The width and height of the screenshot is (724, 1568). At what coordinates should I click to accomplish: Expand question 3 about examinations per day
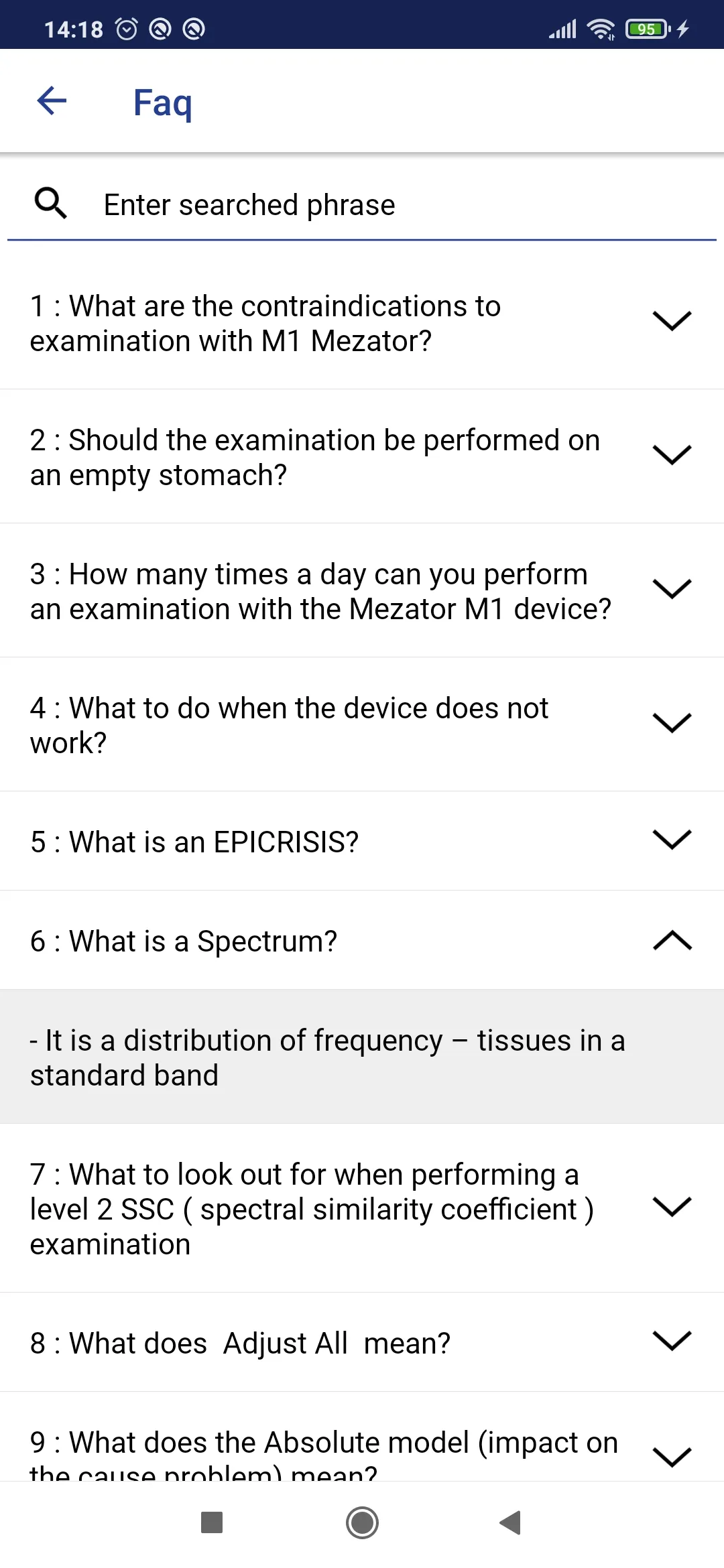pyautogui.click(x=362, y=591)
